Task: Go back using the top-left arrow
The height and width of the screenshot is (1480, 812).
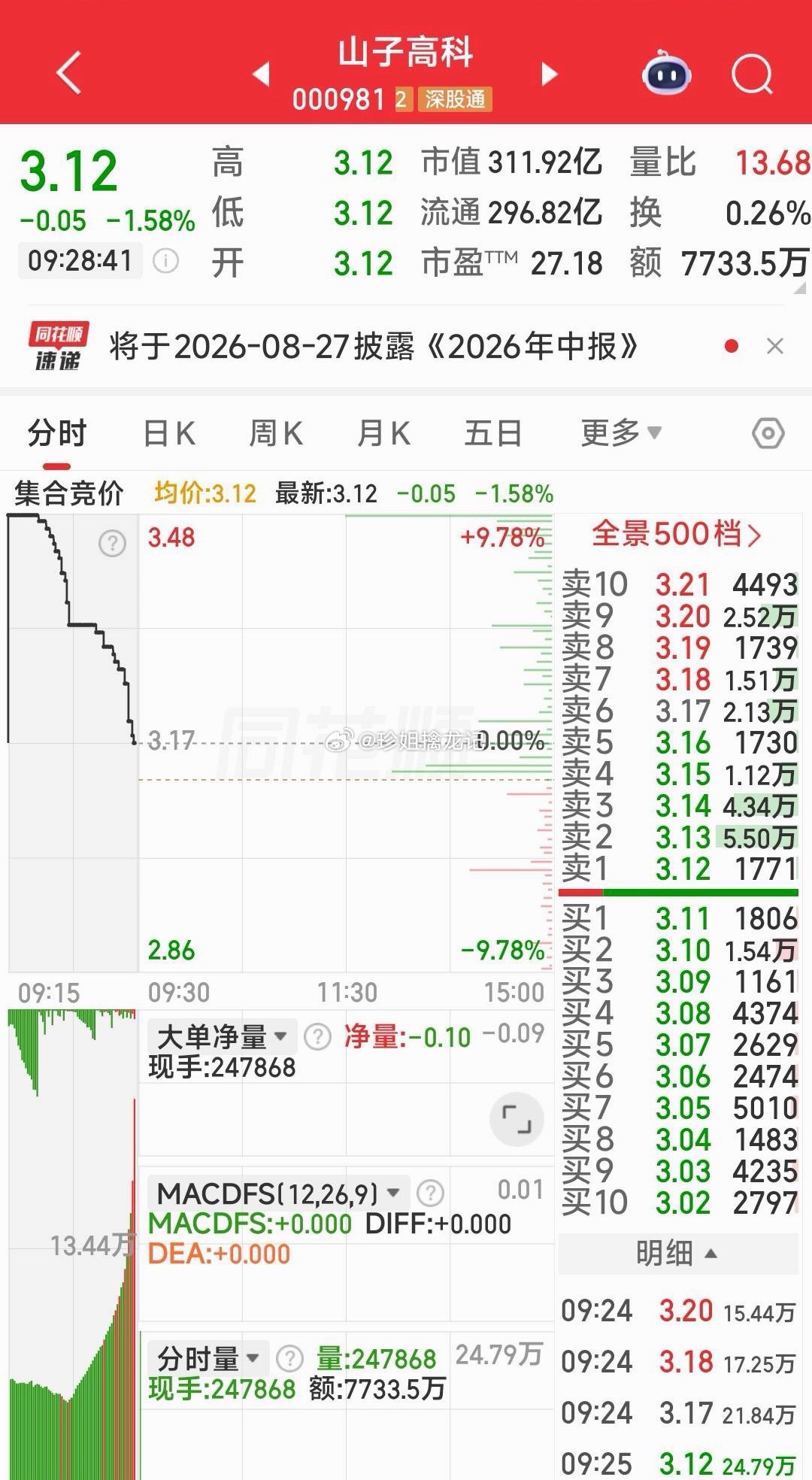Action: pos(68,73)
